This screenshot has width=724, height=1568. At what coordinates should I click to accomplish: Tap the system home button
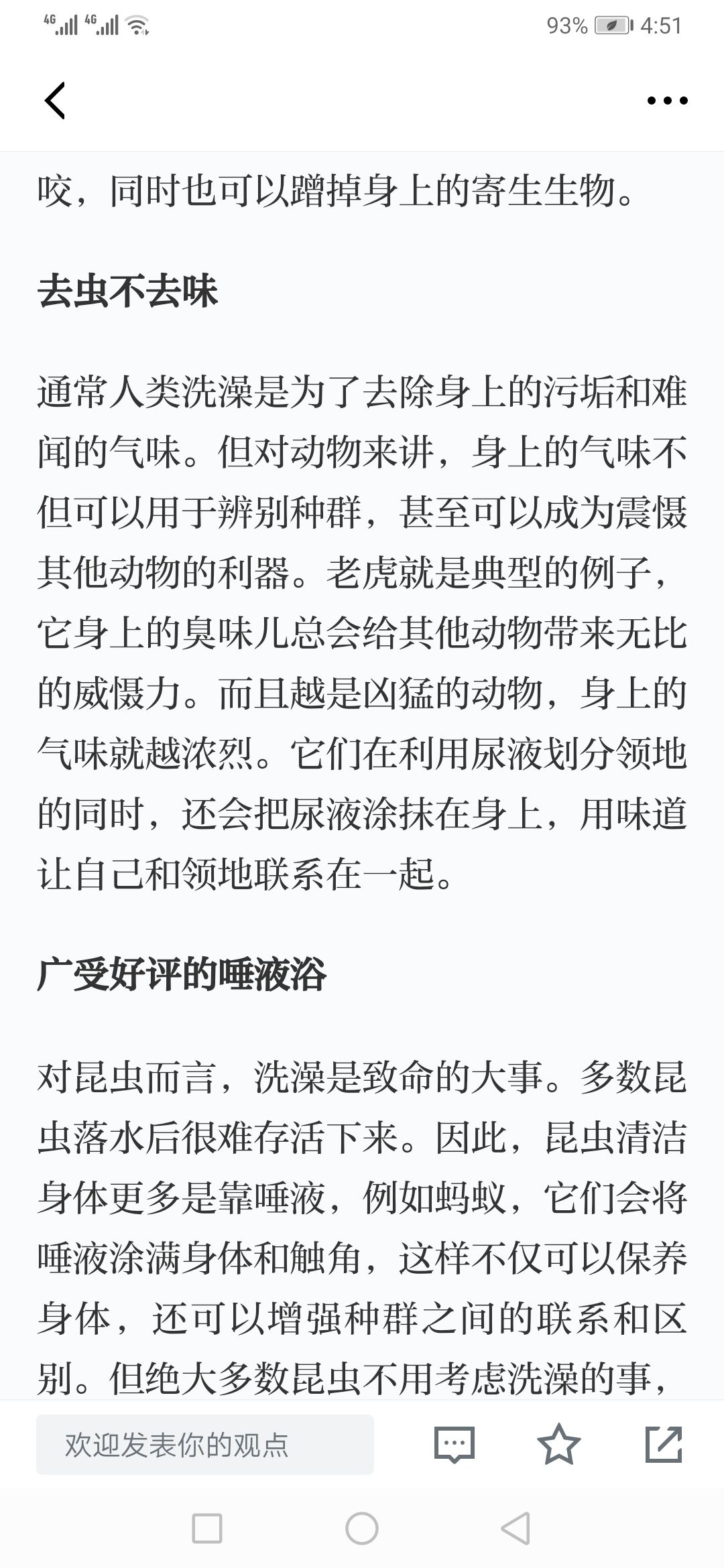coord(362,1529)
